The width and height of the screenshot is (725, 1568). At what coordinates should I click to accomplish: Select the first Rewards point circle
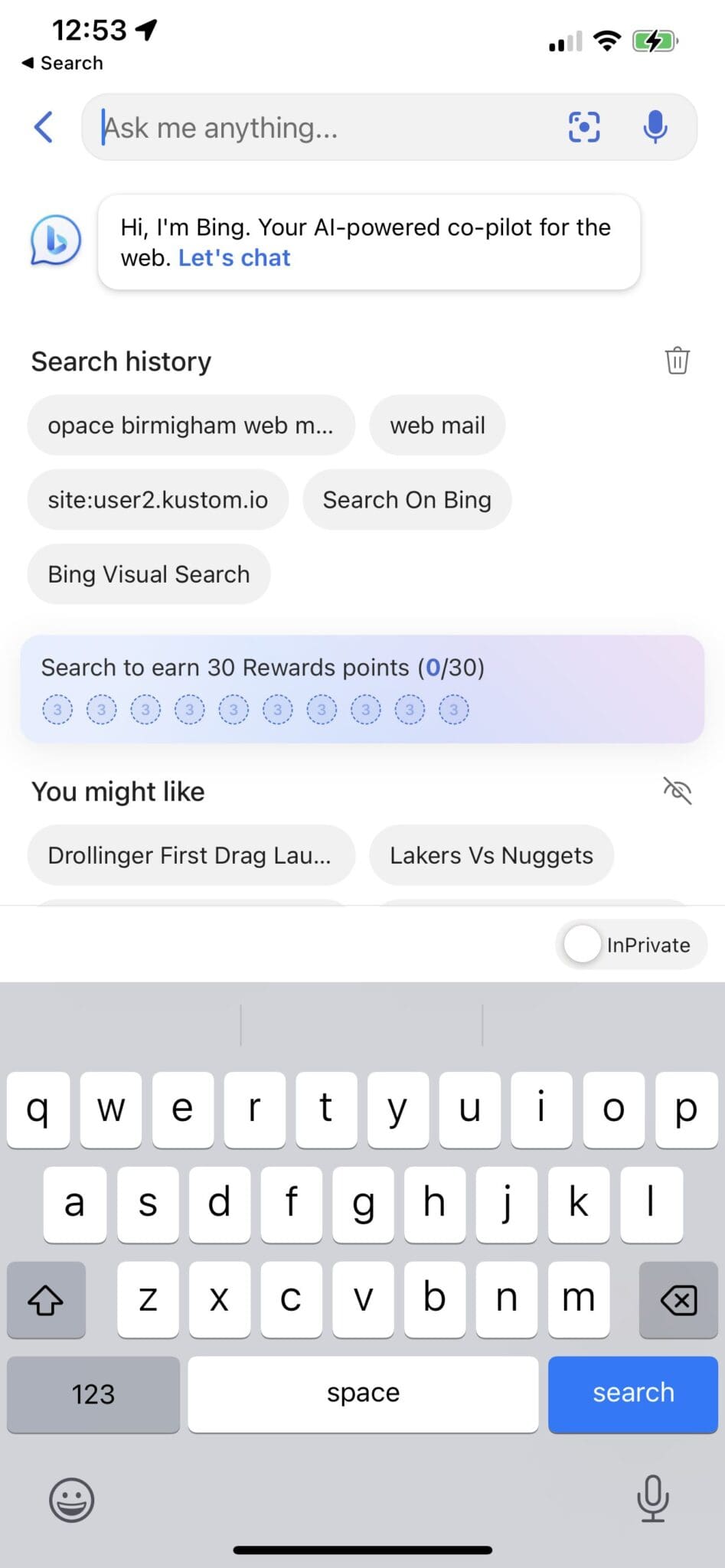(x=57, y=709)
